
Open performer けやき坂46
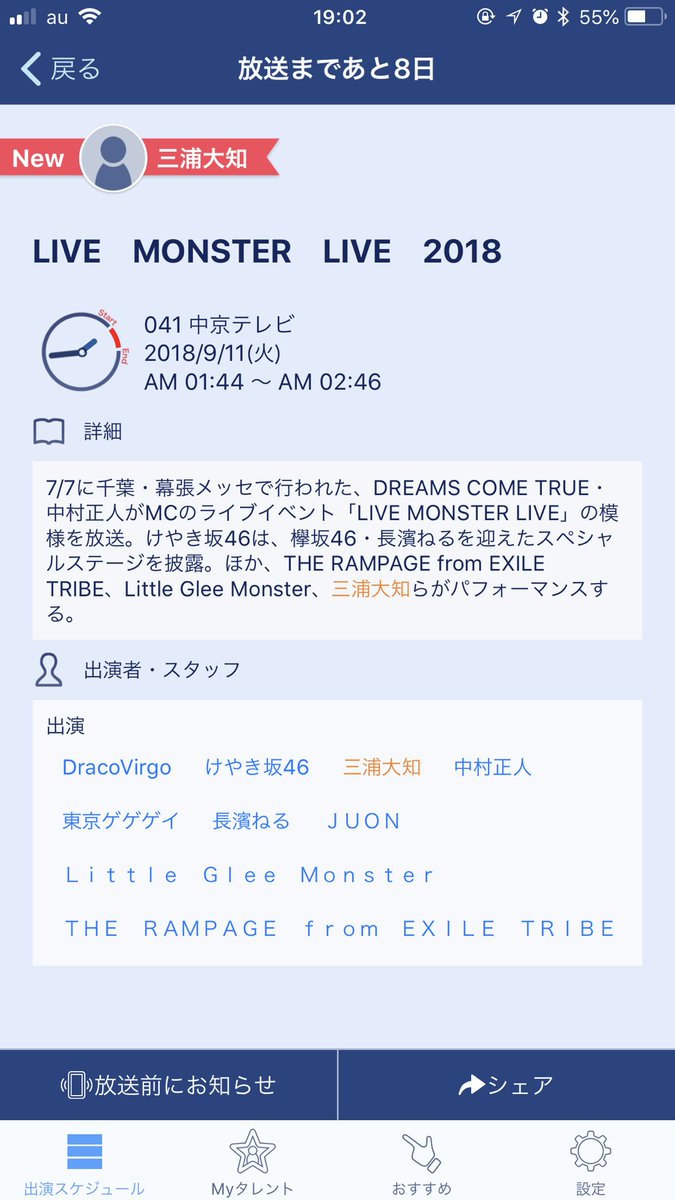257,767
